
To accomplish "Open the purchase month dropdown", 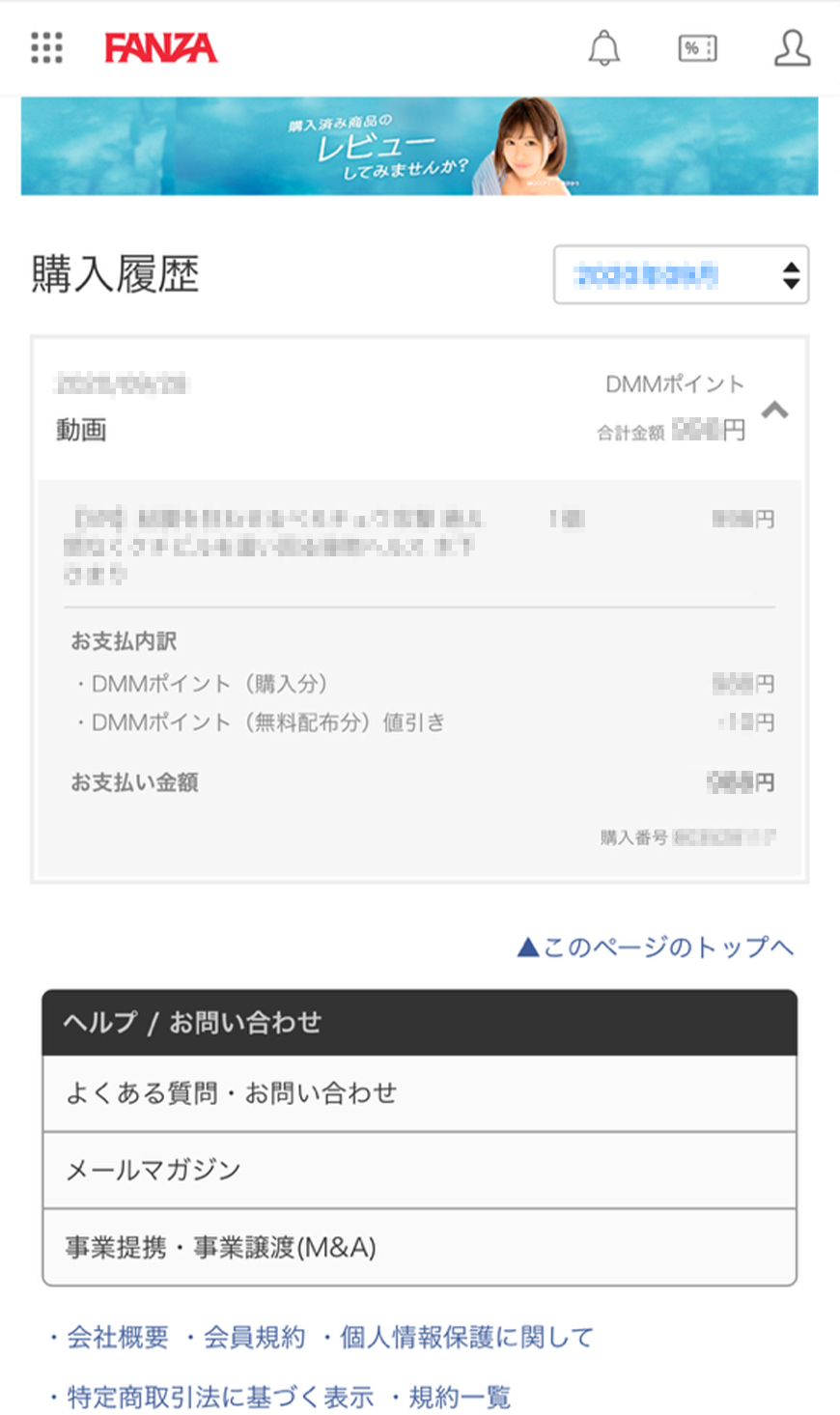I will 681,275.
